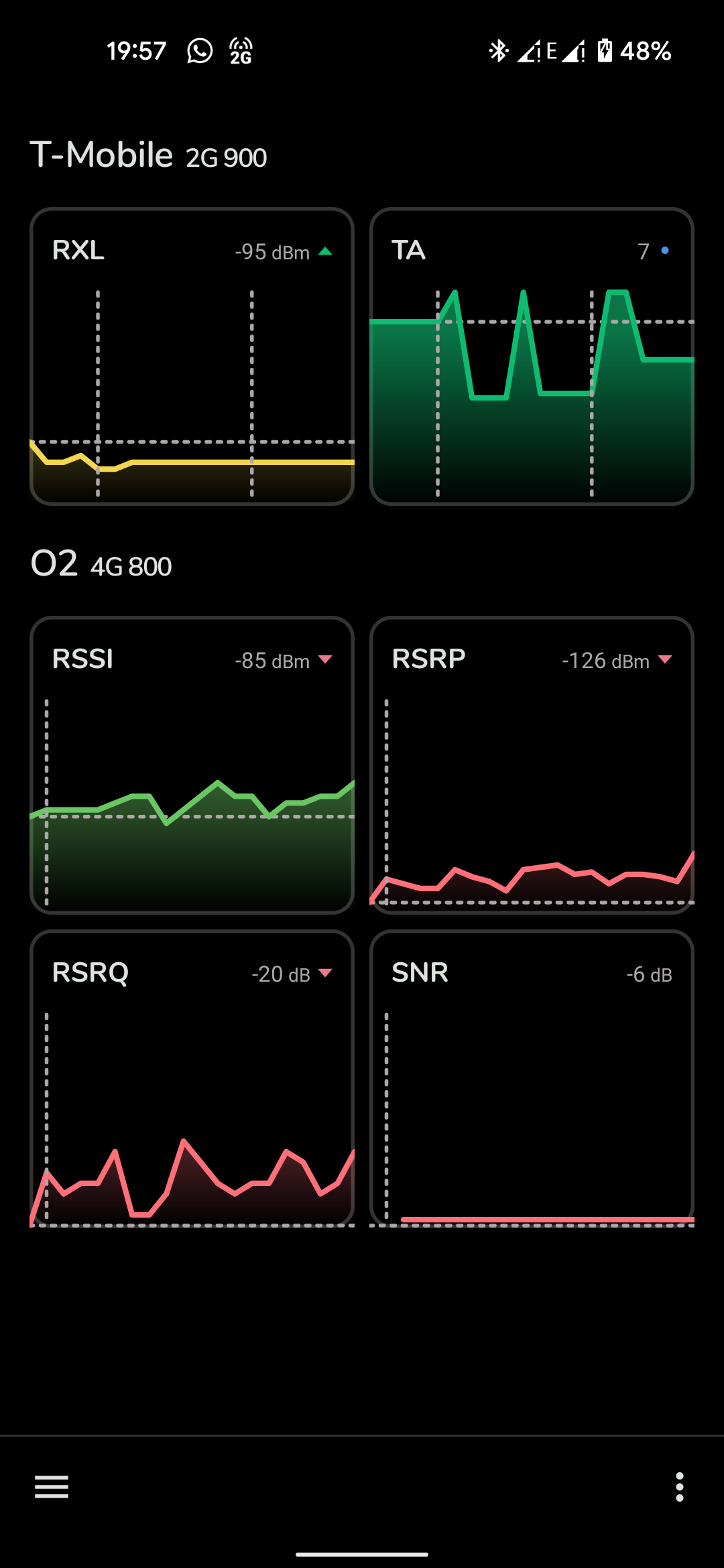This screenshot has height=1568, width=724.
Task: Open the TA timing advance card
Action: pos(532,356)
